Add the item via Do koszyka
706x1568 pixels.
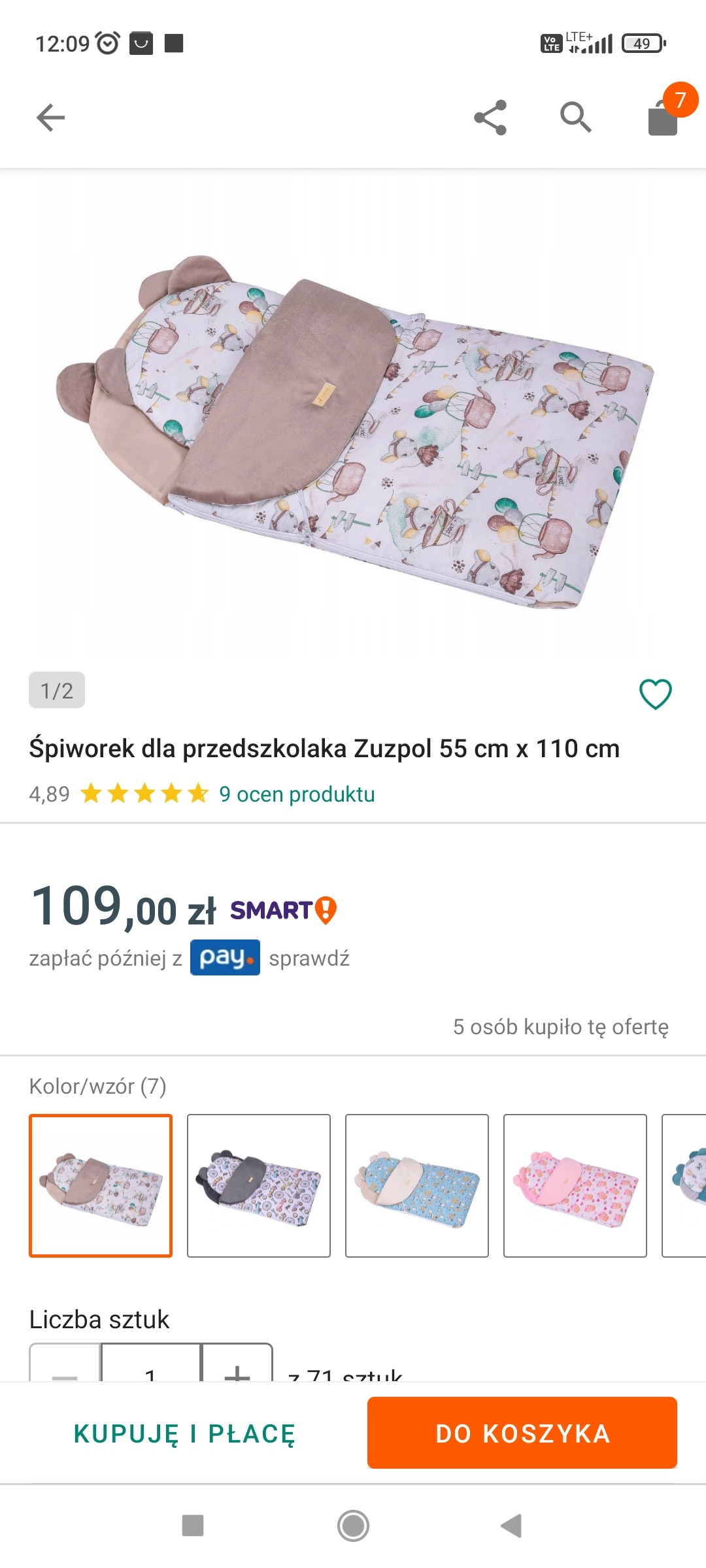click(522, 1433)
